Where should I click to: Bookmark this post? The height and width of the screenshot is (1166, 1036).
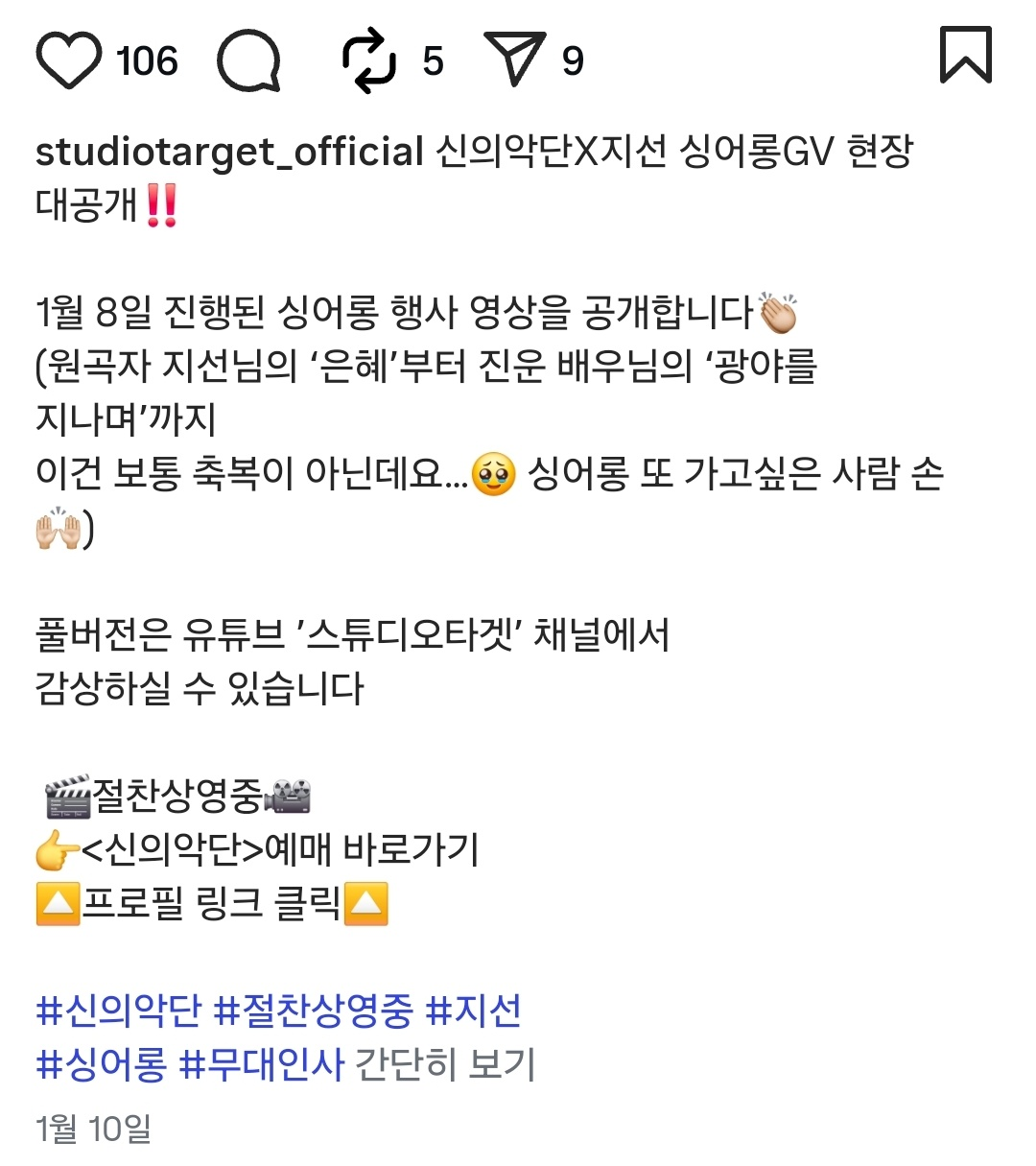(964, 55)
